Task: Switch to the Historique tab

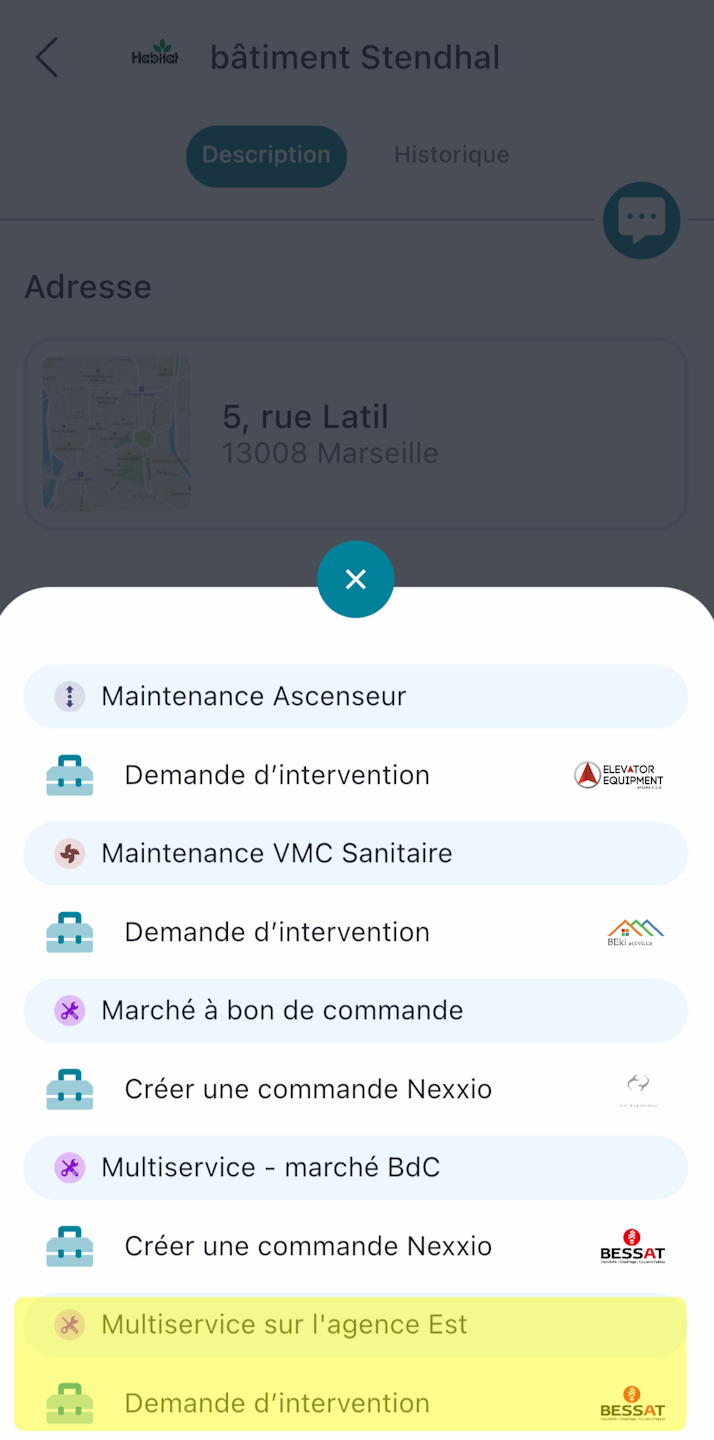Action: point(451,155)
